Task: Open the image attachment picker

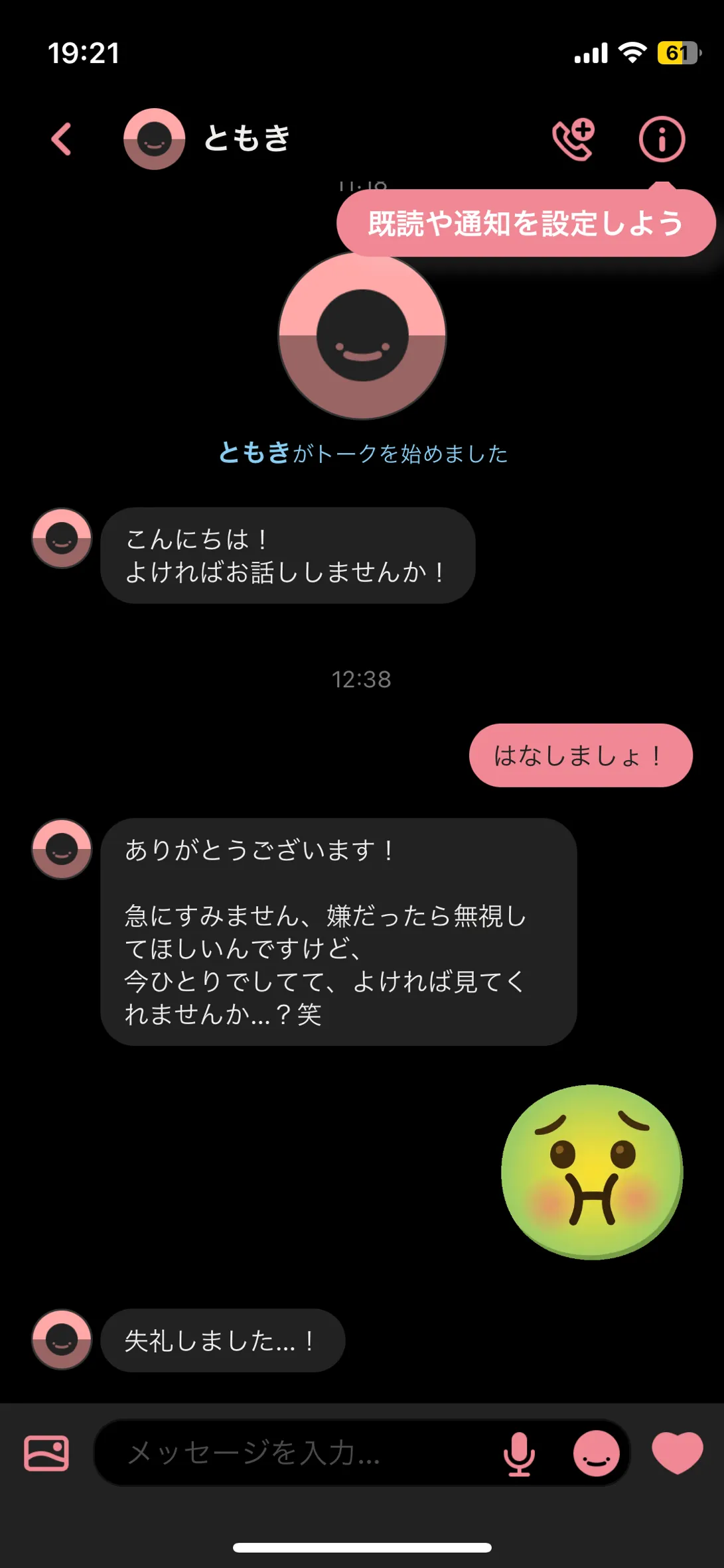Action: pyautogui.click(x=46, y=1453)
